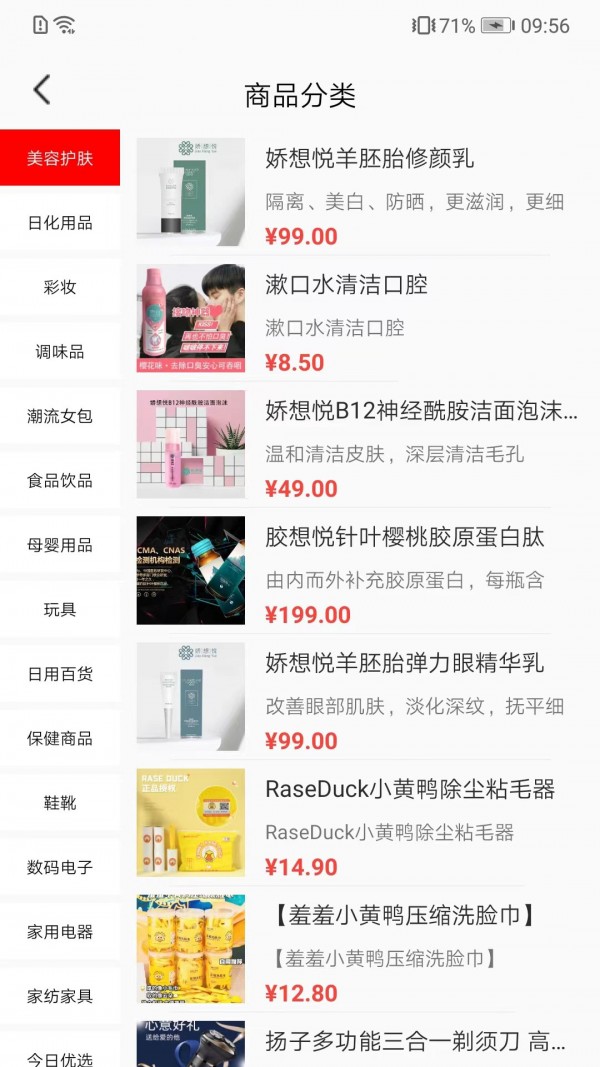Go back from 商品分类 page
This screenshot has height=1067, width=600.
41,90
